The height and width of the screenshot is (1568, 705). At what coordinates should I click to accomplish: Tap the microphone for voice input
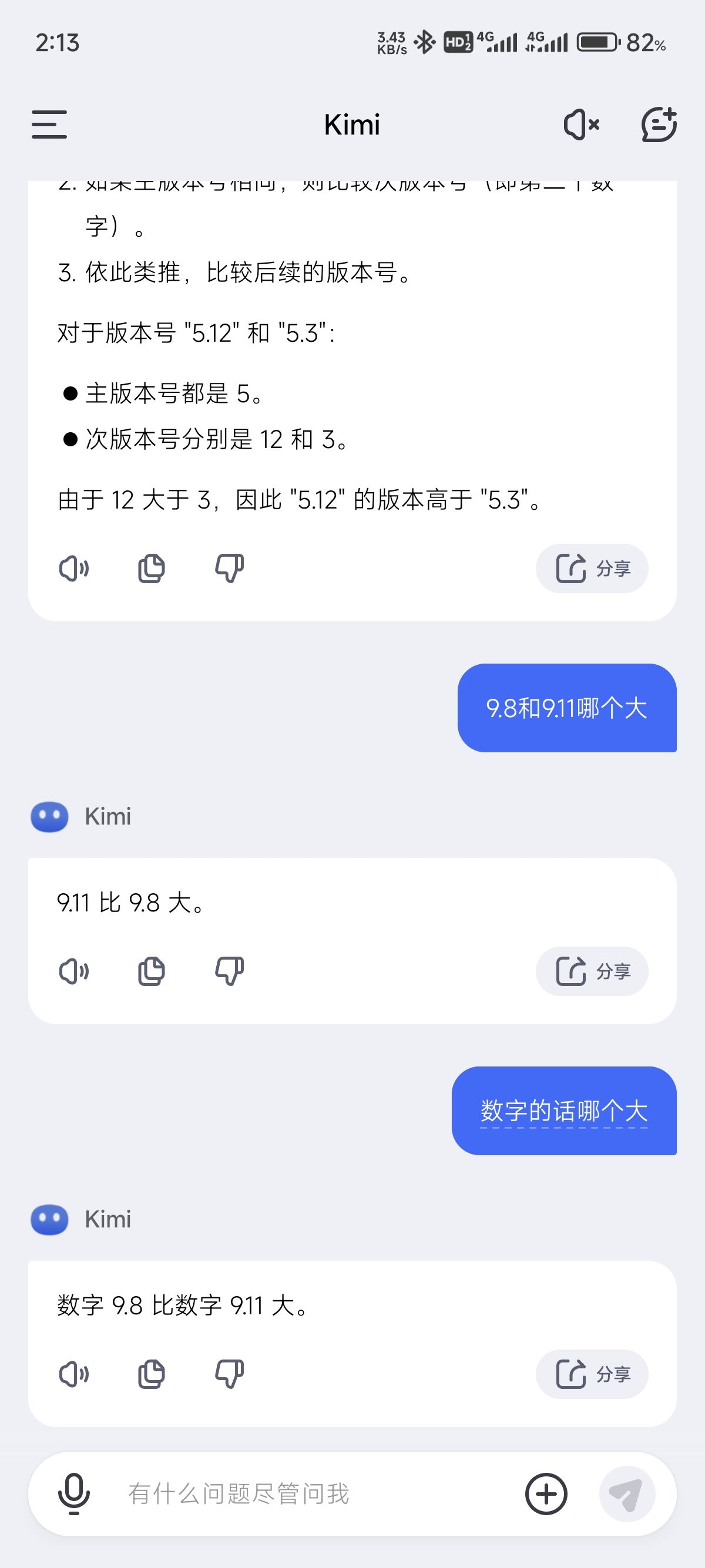click(x=73, y=1493)
